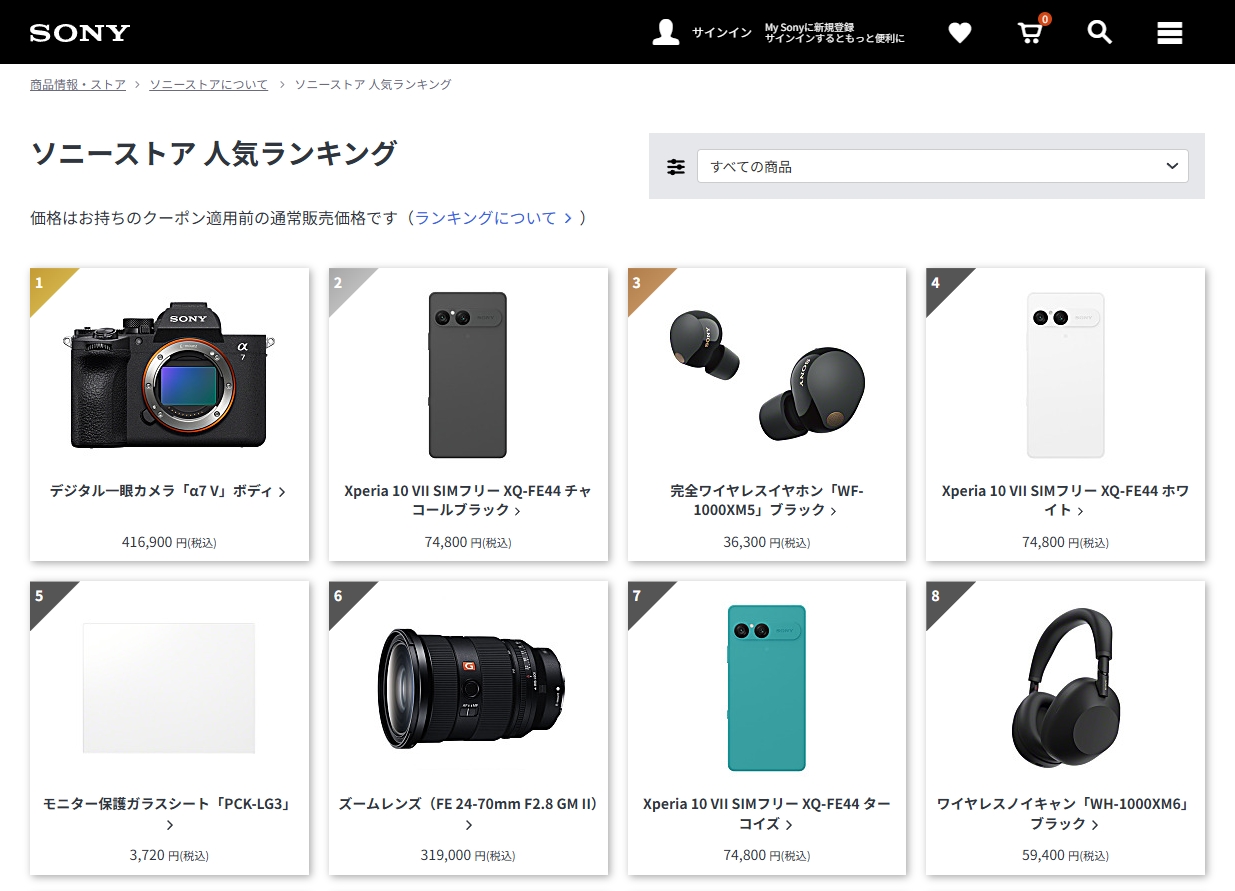Expand the すべての商品 category dropdown

pos(942,166)
